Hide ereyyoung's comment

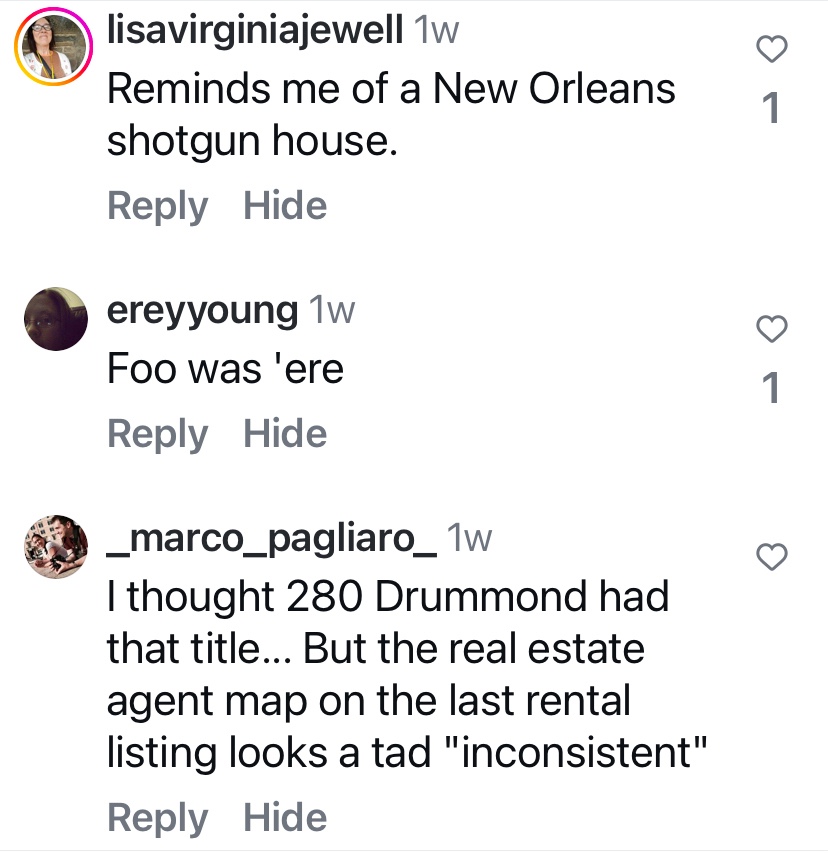[285, 434]
